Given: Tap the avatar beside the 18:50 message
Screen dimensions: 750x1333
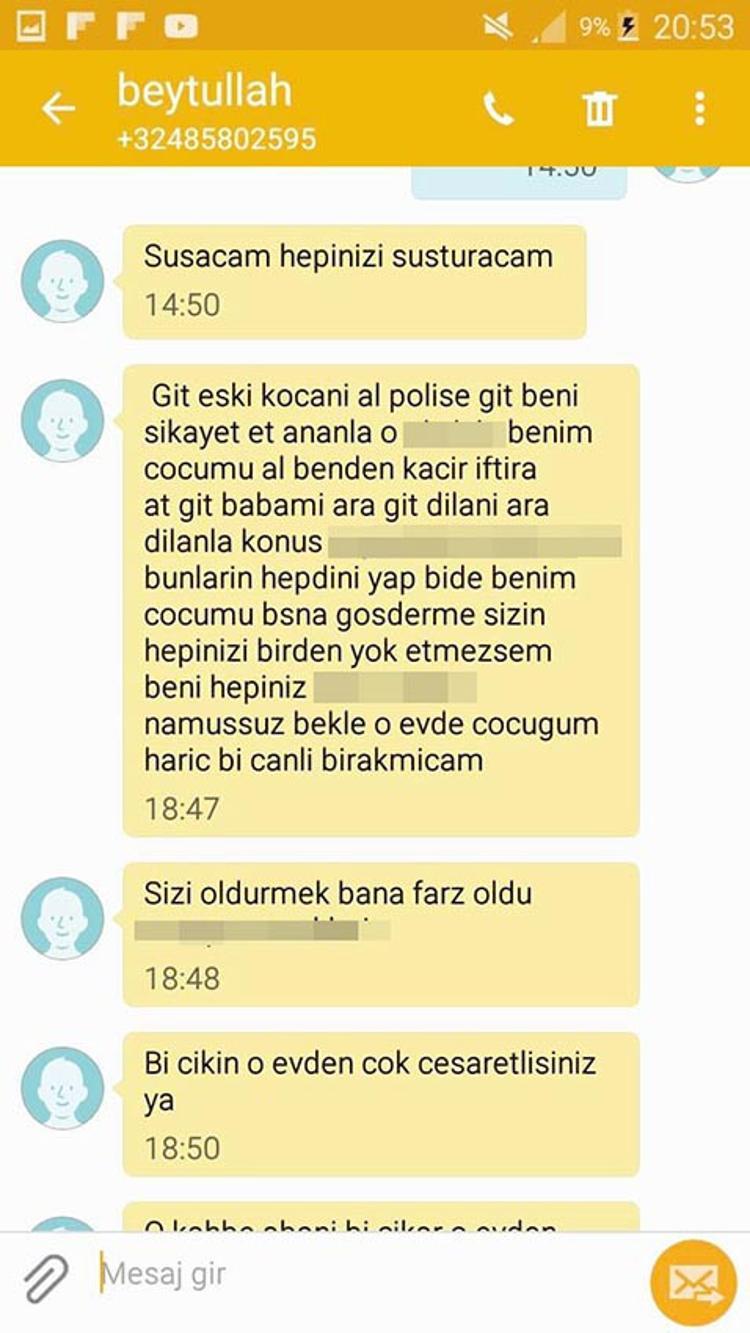Looking at the screenshot, I should (x=62, y=1088).
